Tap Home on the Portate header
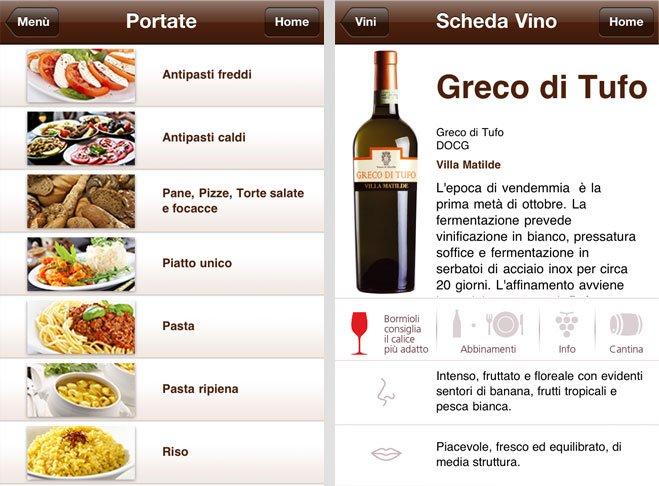This screenshot has height=486, width=659. [x=292, y=22]
